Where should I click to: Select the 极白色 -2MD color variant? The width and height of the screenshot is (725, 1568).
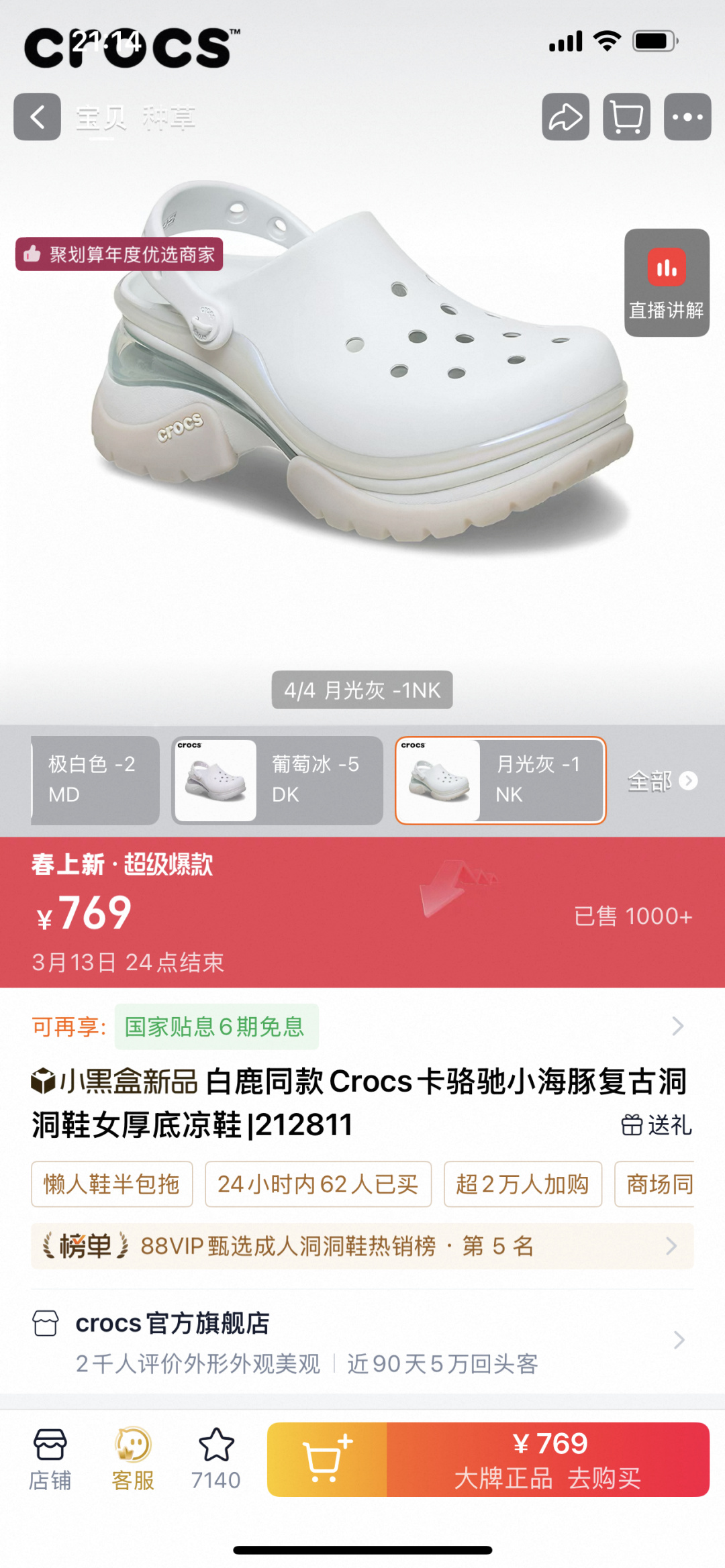click(x=94, y=780)
